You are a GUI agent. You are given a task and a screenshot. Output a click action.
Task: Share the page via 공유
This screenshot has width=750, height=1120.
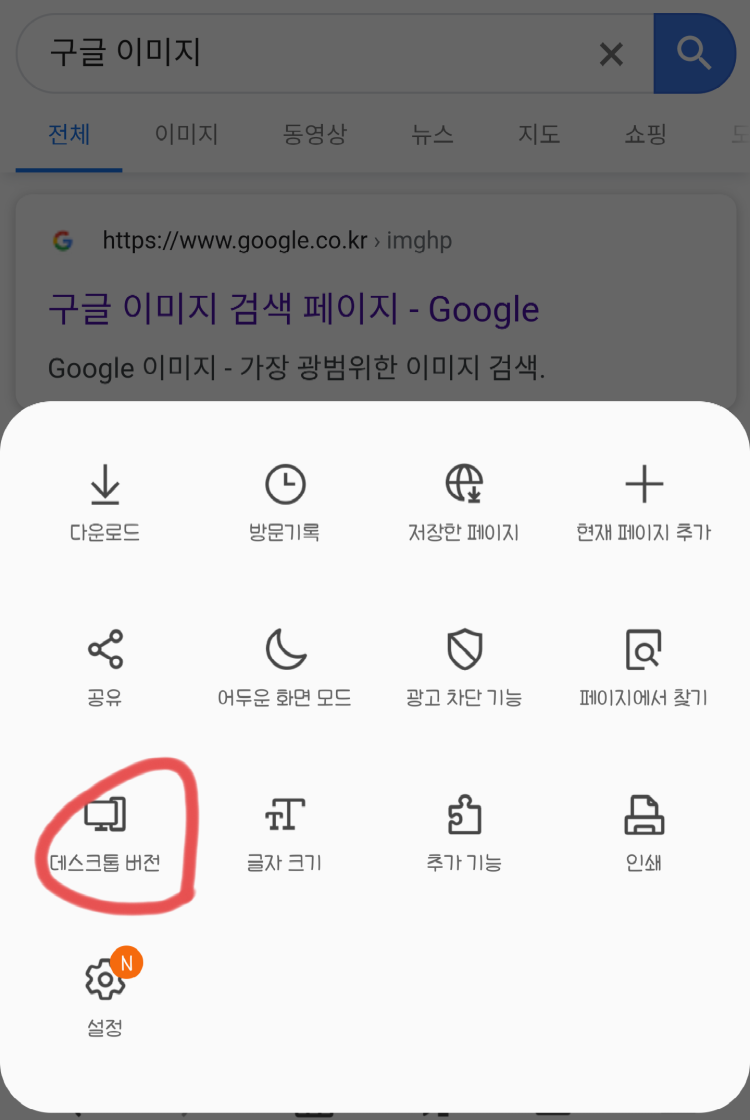(x=105, y=667)
